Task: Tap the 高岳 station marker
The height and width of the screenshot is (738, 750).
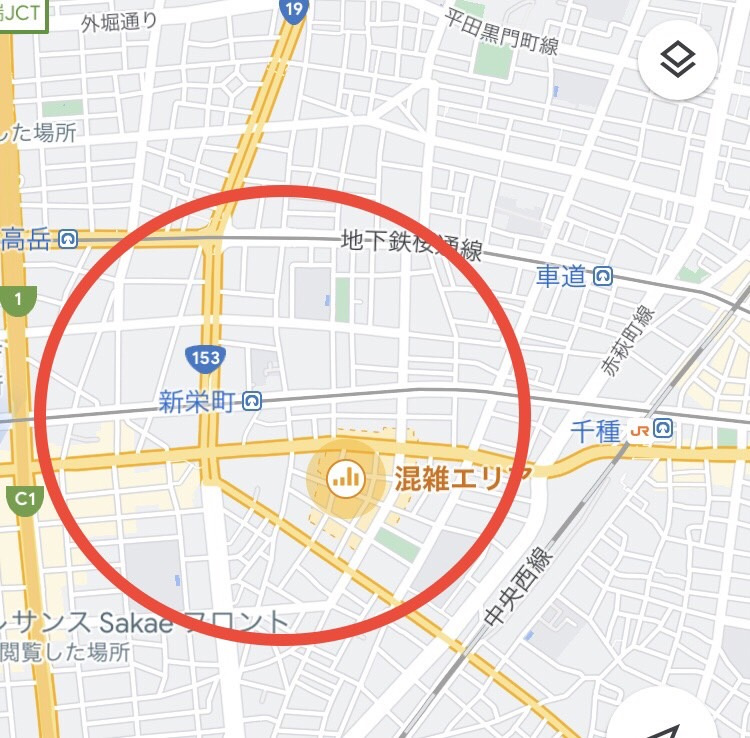Action: point(68,239)
